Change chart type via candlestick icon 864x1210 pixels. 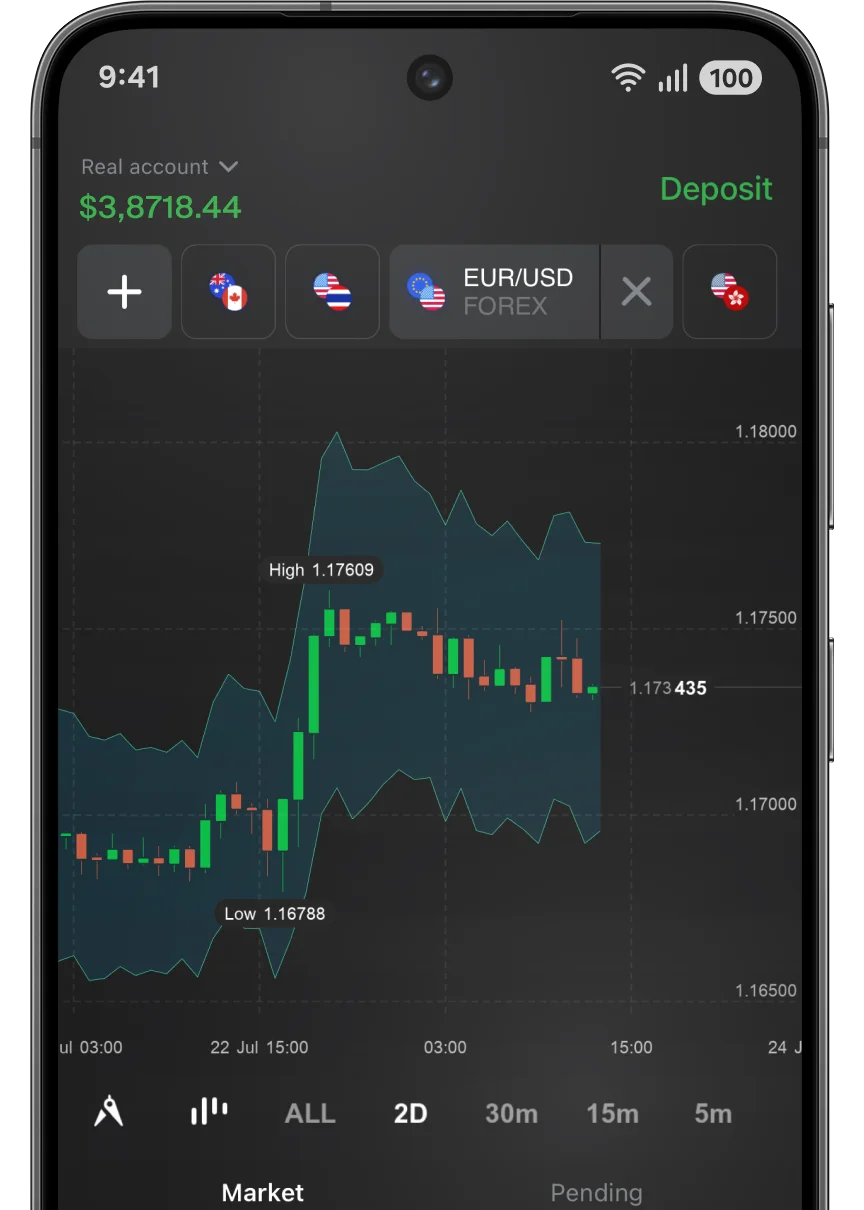209,1112
